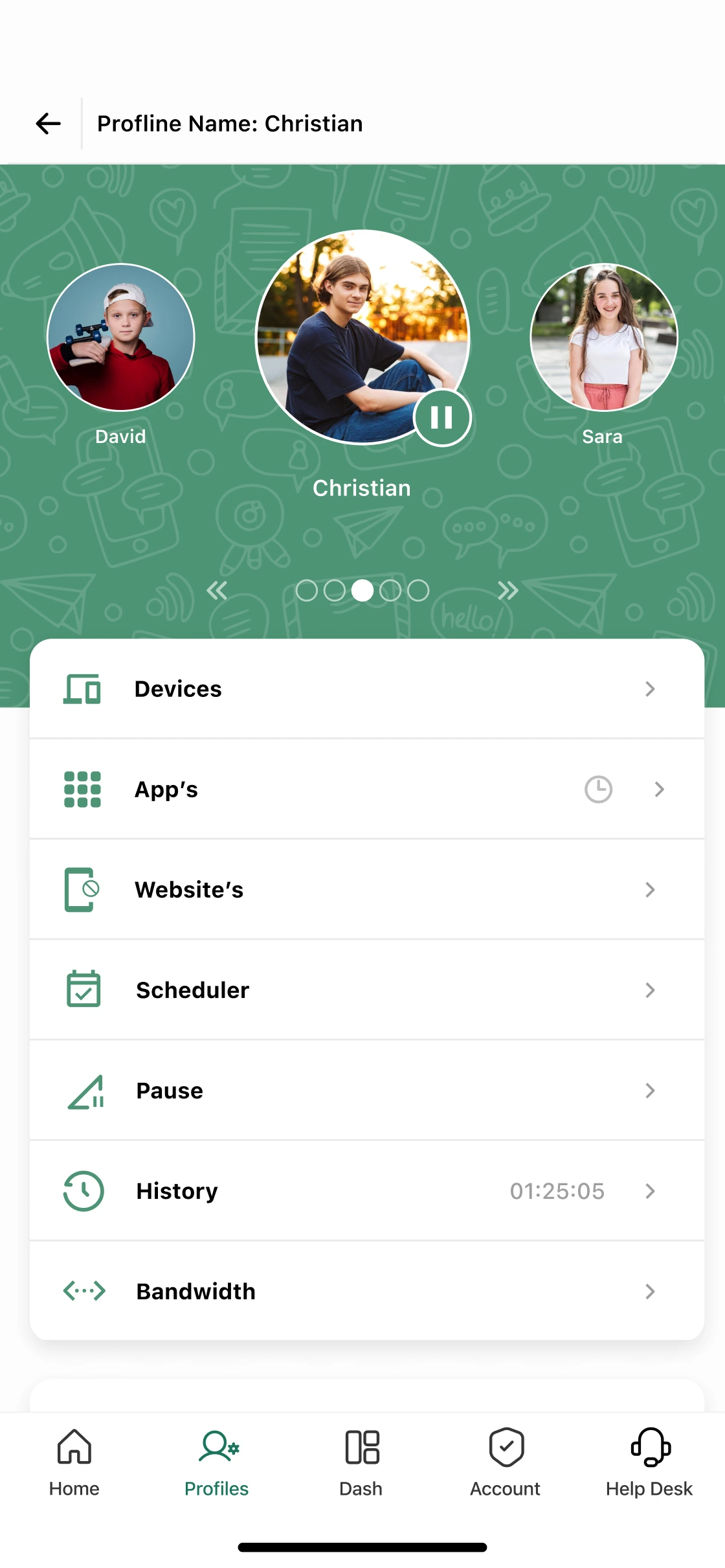725x1568 pixels.
Task: Go to next profiles with double-right arrows
Action: pos(507,590)
